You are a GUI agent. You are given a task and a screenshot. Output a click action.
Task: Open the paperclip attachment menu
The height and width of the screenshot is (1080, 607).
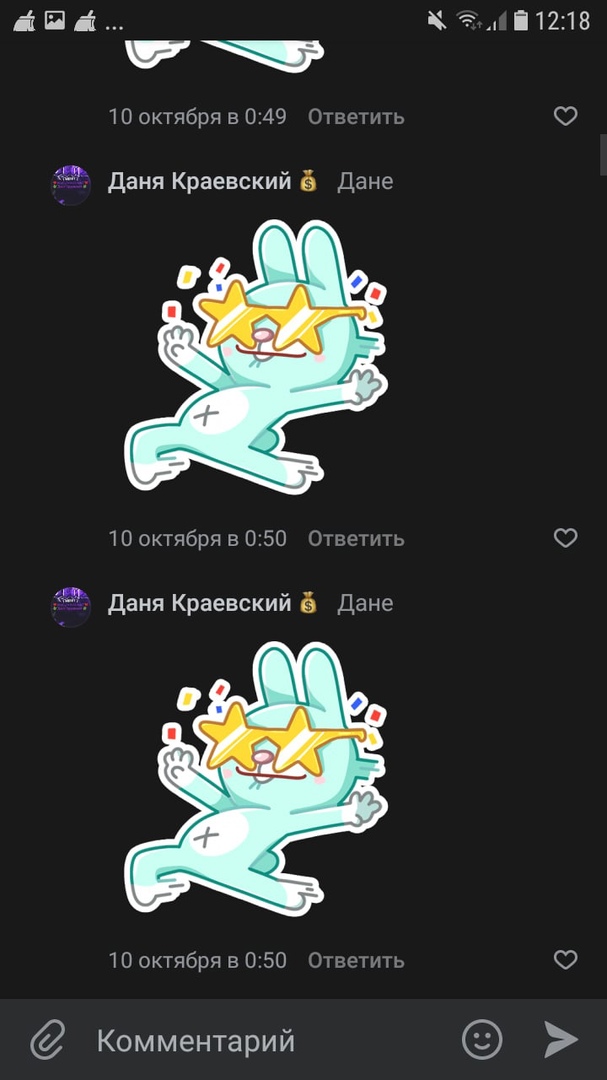pyautogui.click(x=47, y=1040)
